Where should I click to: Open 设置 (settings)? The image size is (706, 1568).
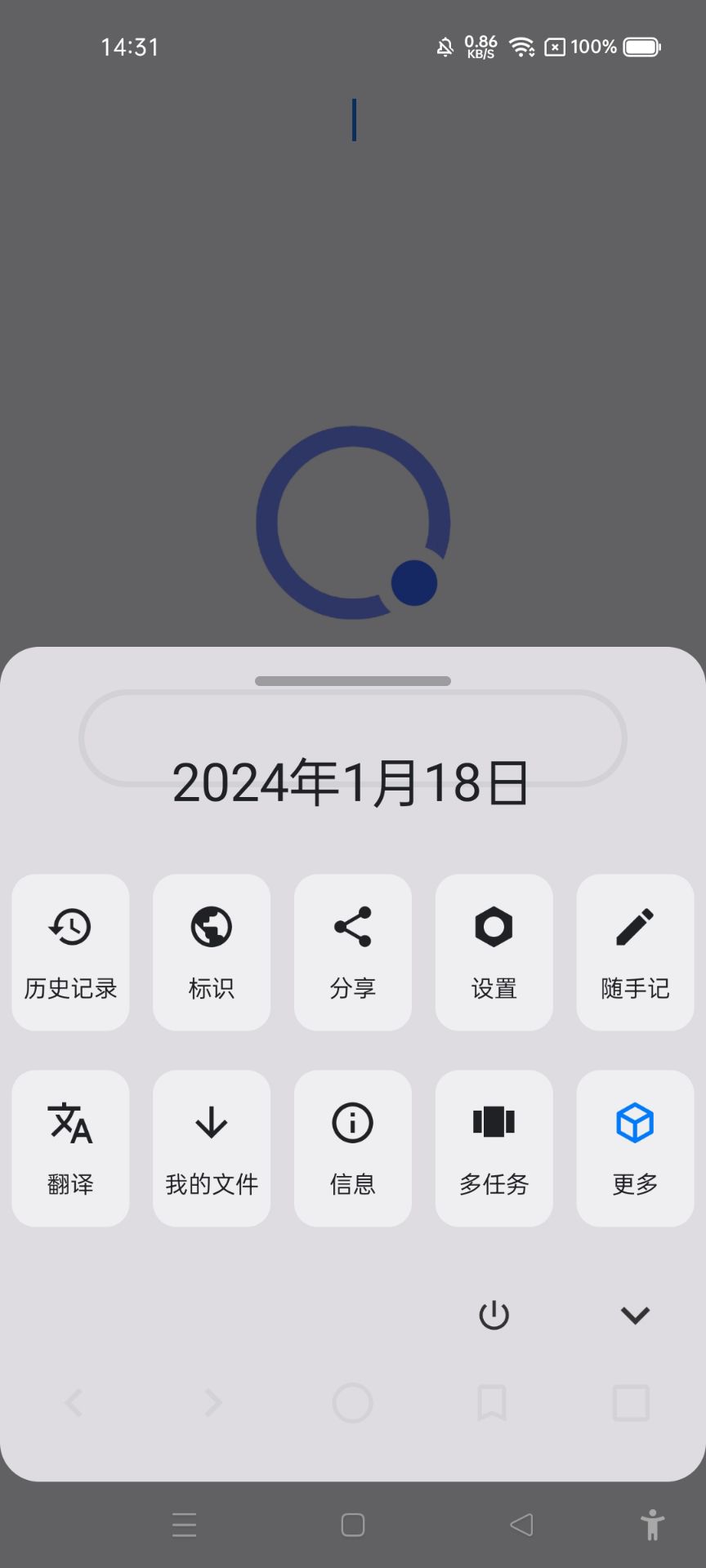click(x=494, y=952)
